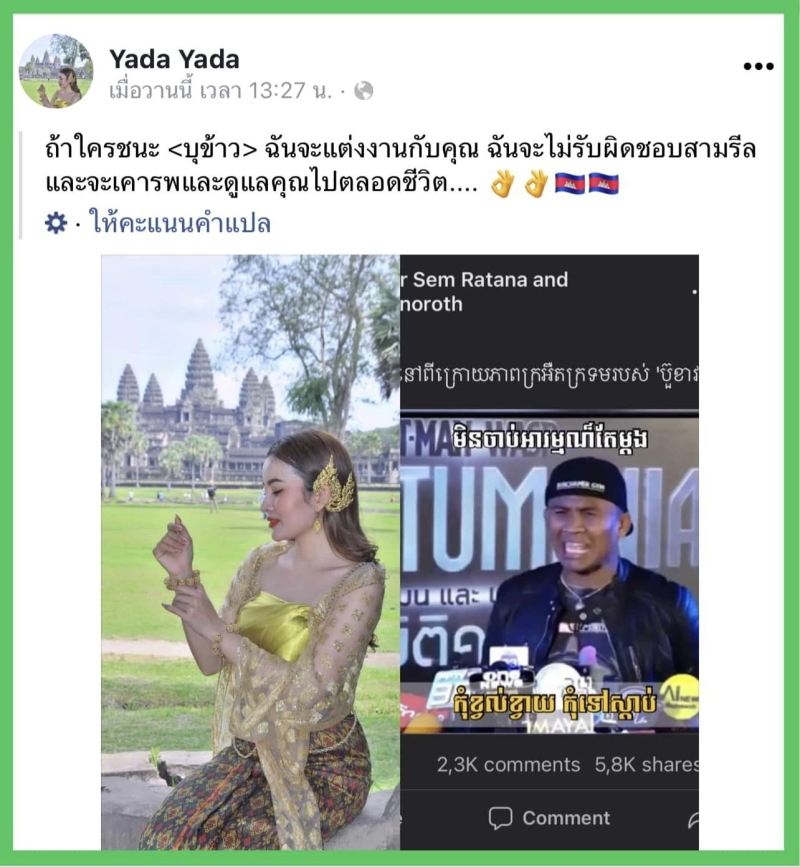Tap the ให้คะแนนคำแปล translation rating link
The width and height of the screenshot is (800, 867).
point(180,223)
